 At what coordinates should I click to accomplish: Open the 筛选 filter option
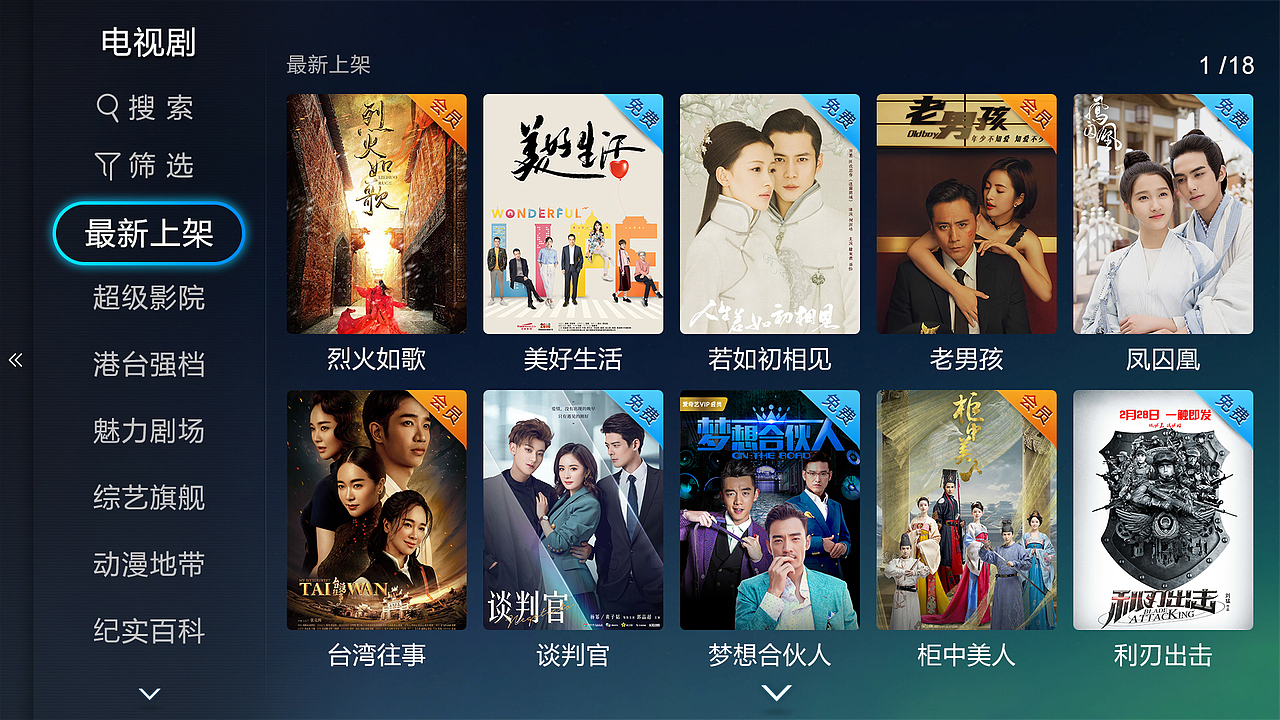coord(146,166)
